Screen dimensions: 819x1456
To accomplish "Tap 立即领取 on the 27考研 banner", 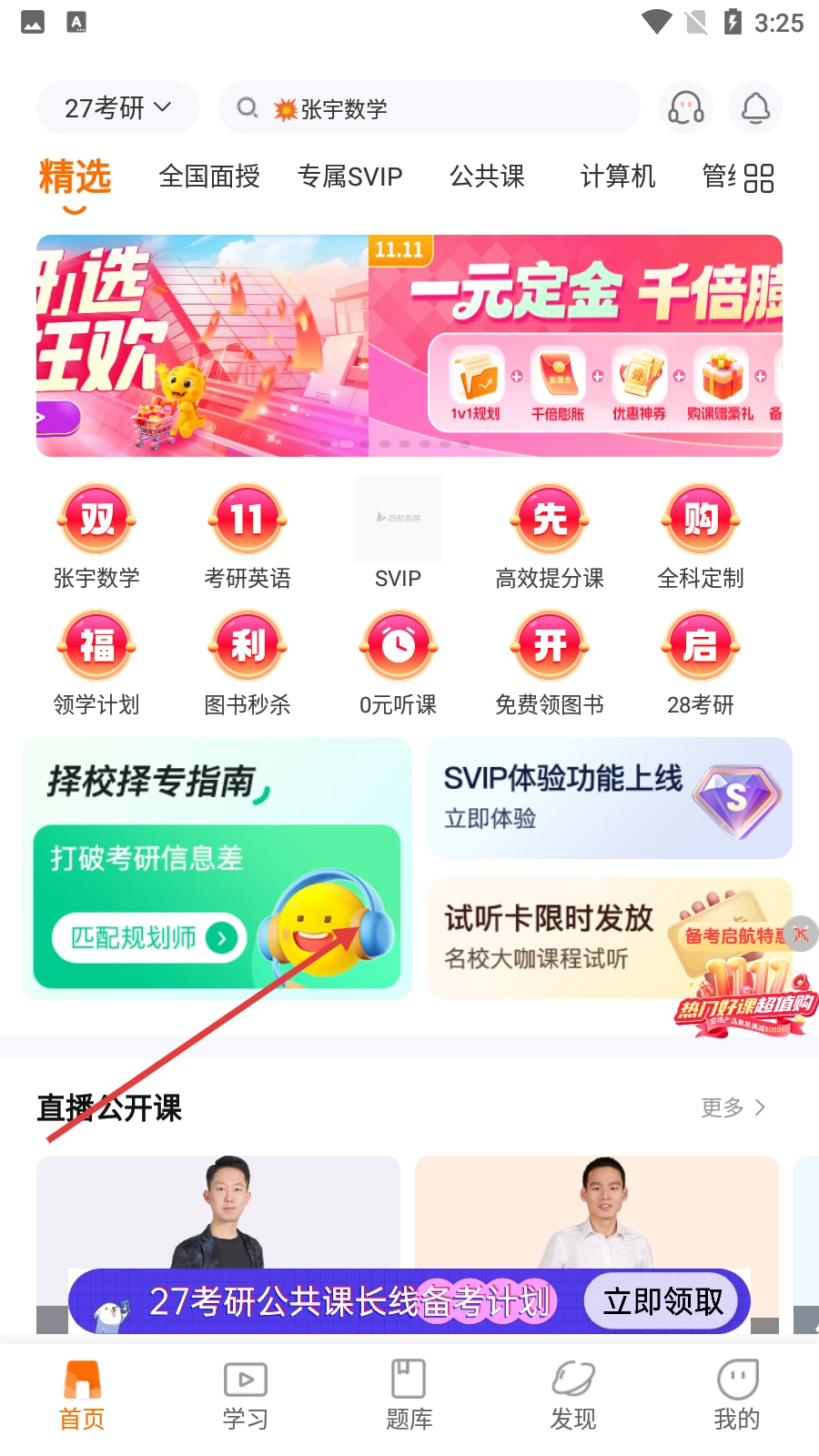I will point(663,1301).
